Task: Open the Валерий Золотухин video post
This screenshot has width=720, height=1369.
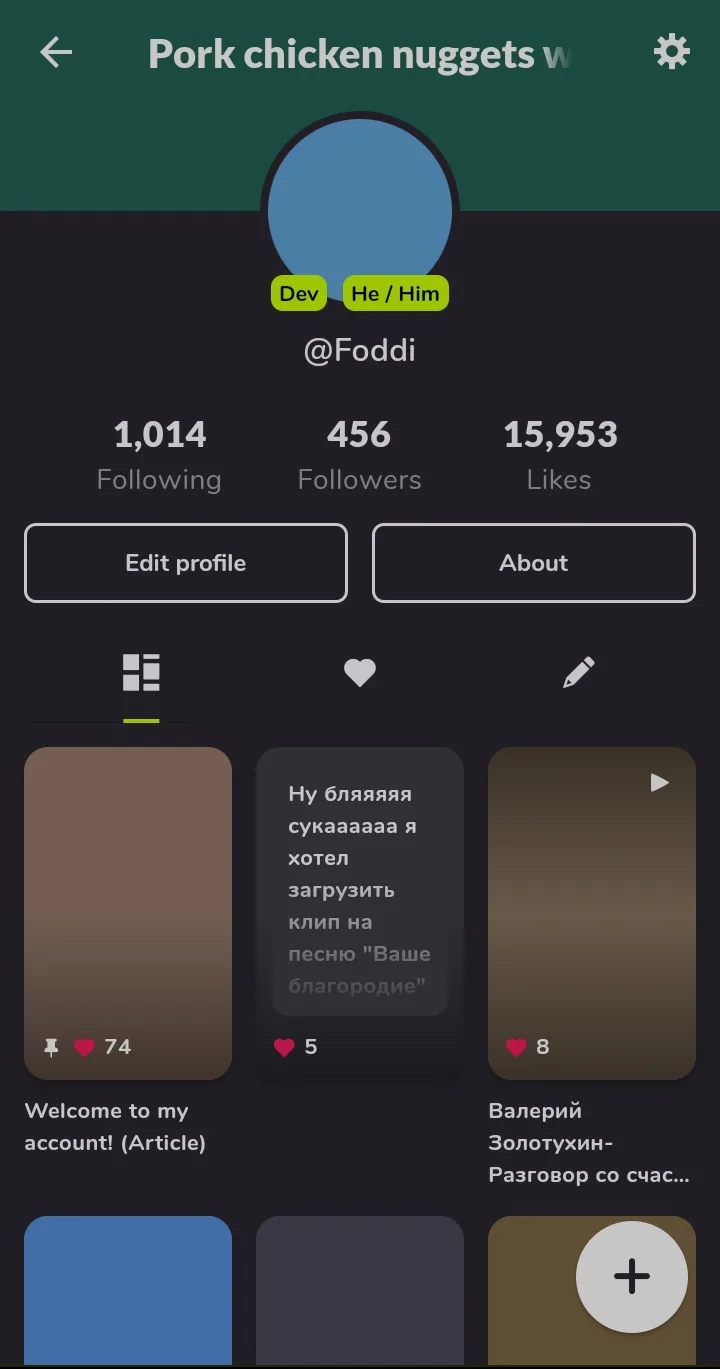Action: pyautogui.click(x=592, y=912)
